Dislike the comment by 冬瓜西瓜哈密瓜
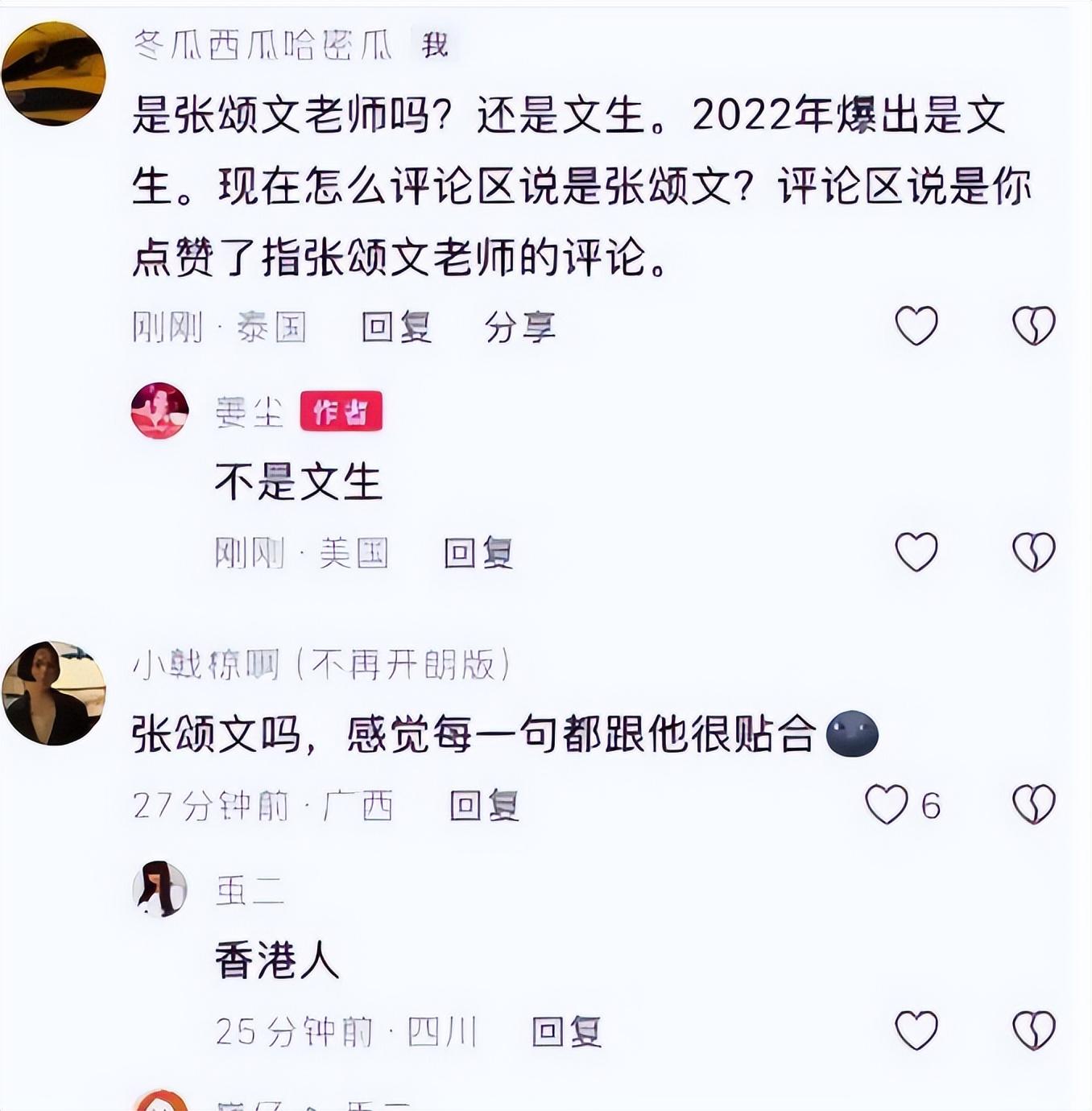Image resolution: width=1092 pixels, height=1111 pixels. [x=1033, y=326]
